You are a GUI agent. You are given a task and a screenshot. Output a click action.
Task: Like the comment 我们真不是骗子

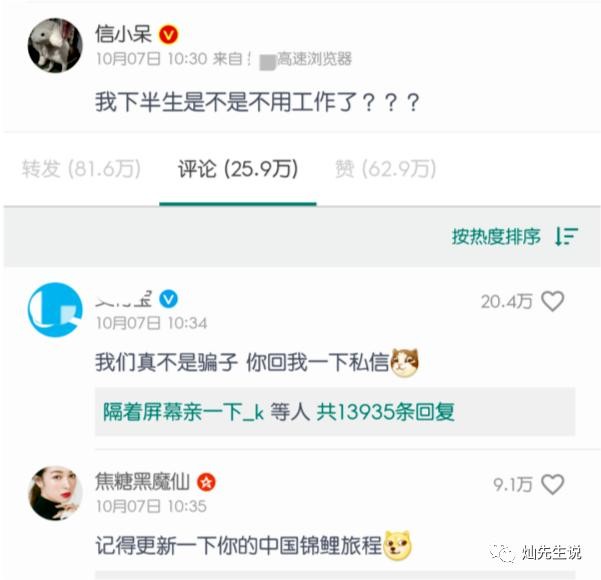click(552, 301)
